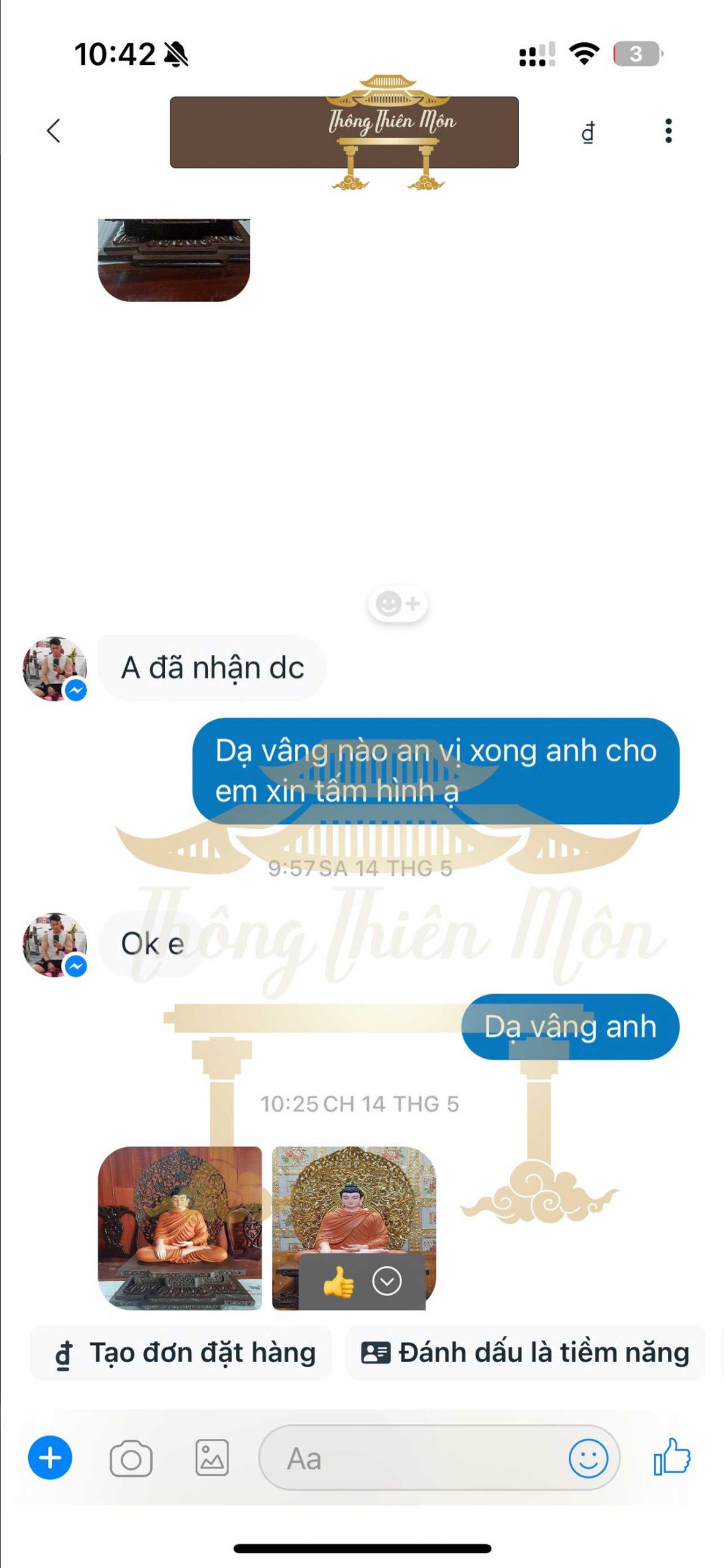
Task: Select Đánh dấu là tiềm năng
Action: [526, 1354]
